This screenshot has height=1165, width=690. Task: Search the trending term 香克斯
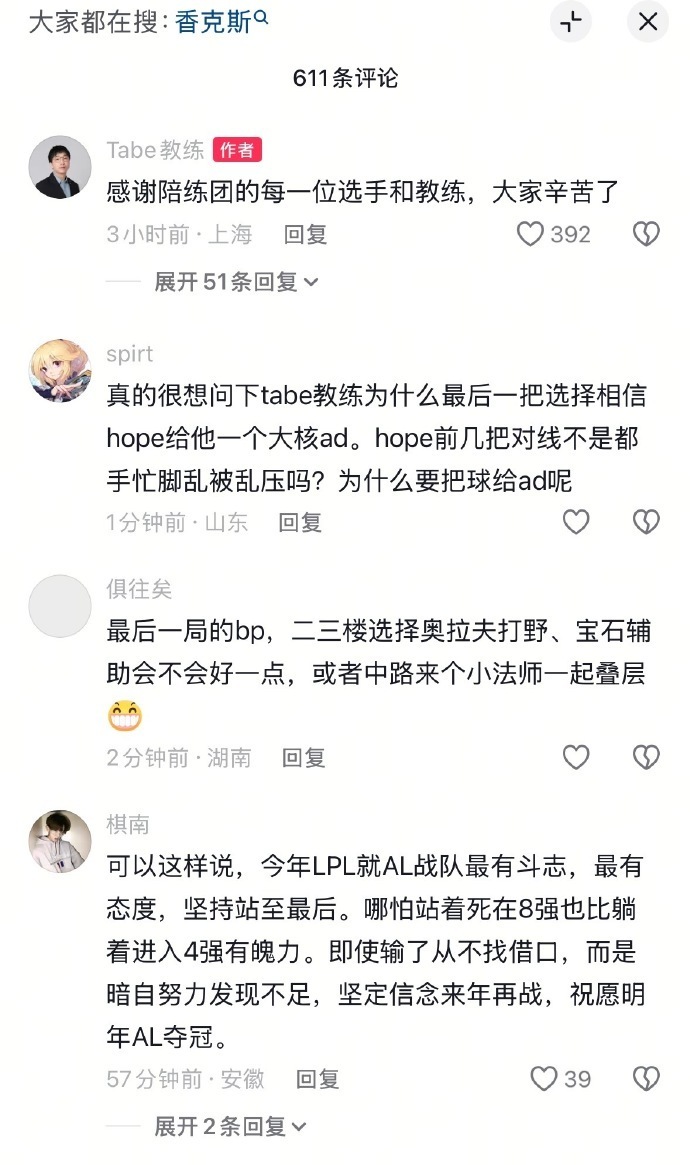click(221, 21)
